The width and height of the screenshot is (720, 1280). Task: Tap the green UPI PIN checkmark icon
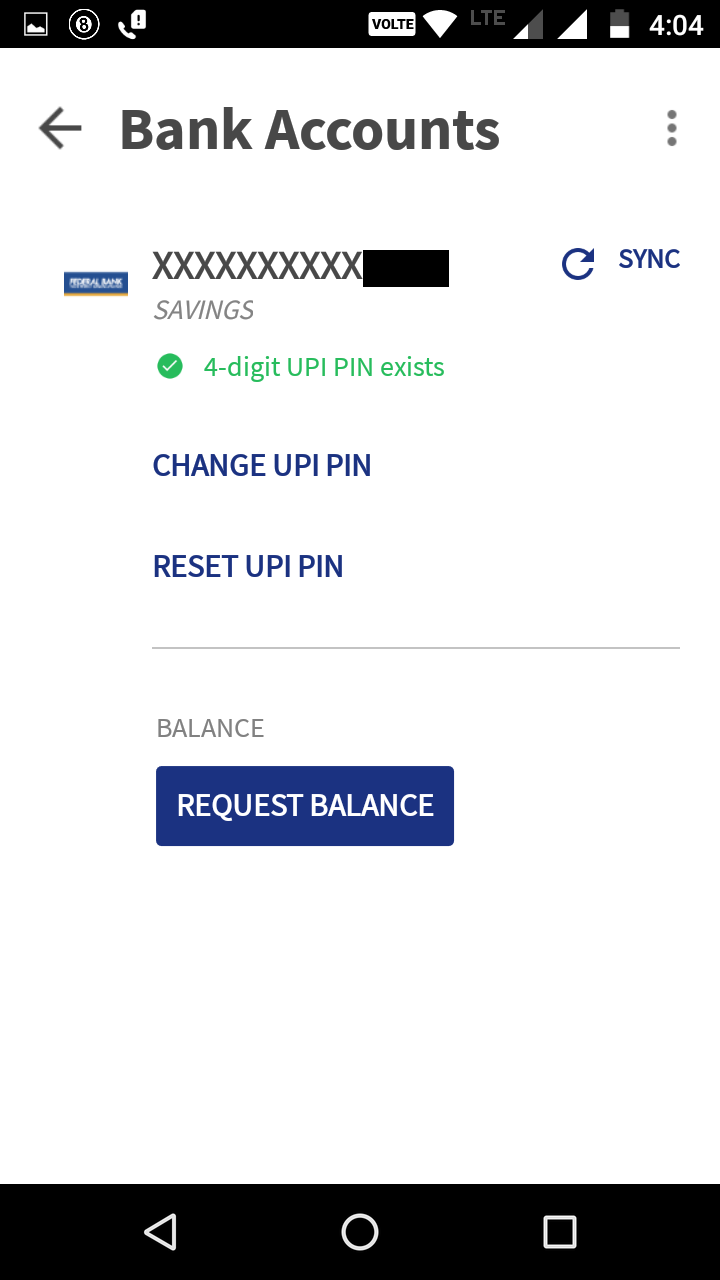[170, 367]
